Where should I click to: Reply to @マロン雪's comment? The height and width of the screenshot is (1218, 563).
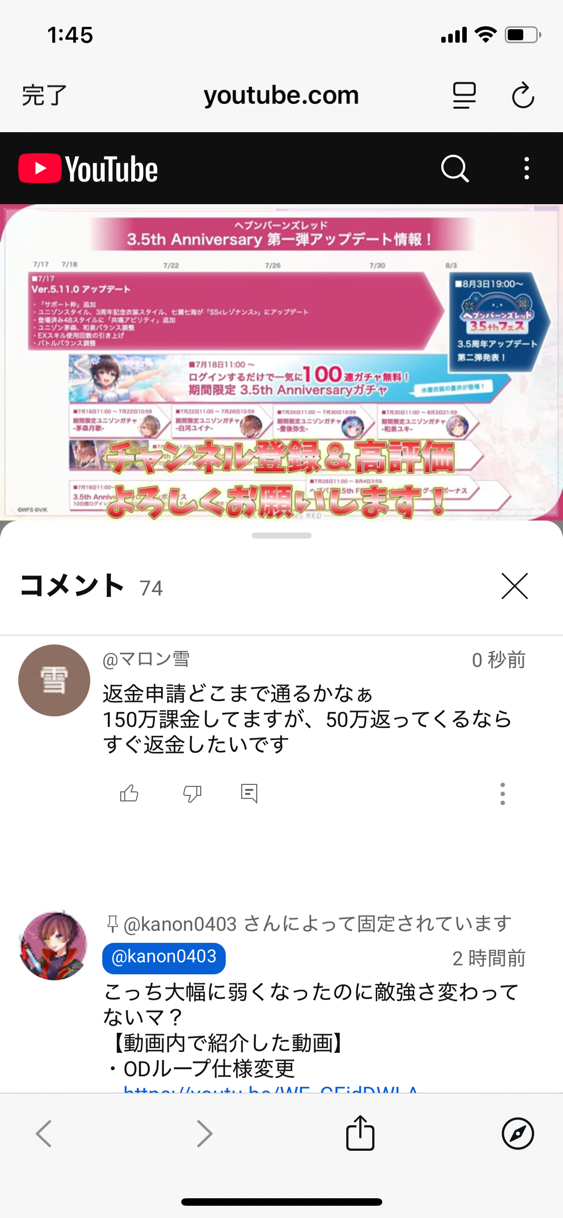249,793
